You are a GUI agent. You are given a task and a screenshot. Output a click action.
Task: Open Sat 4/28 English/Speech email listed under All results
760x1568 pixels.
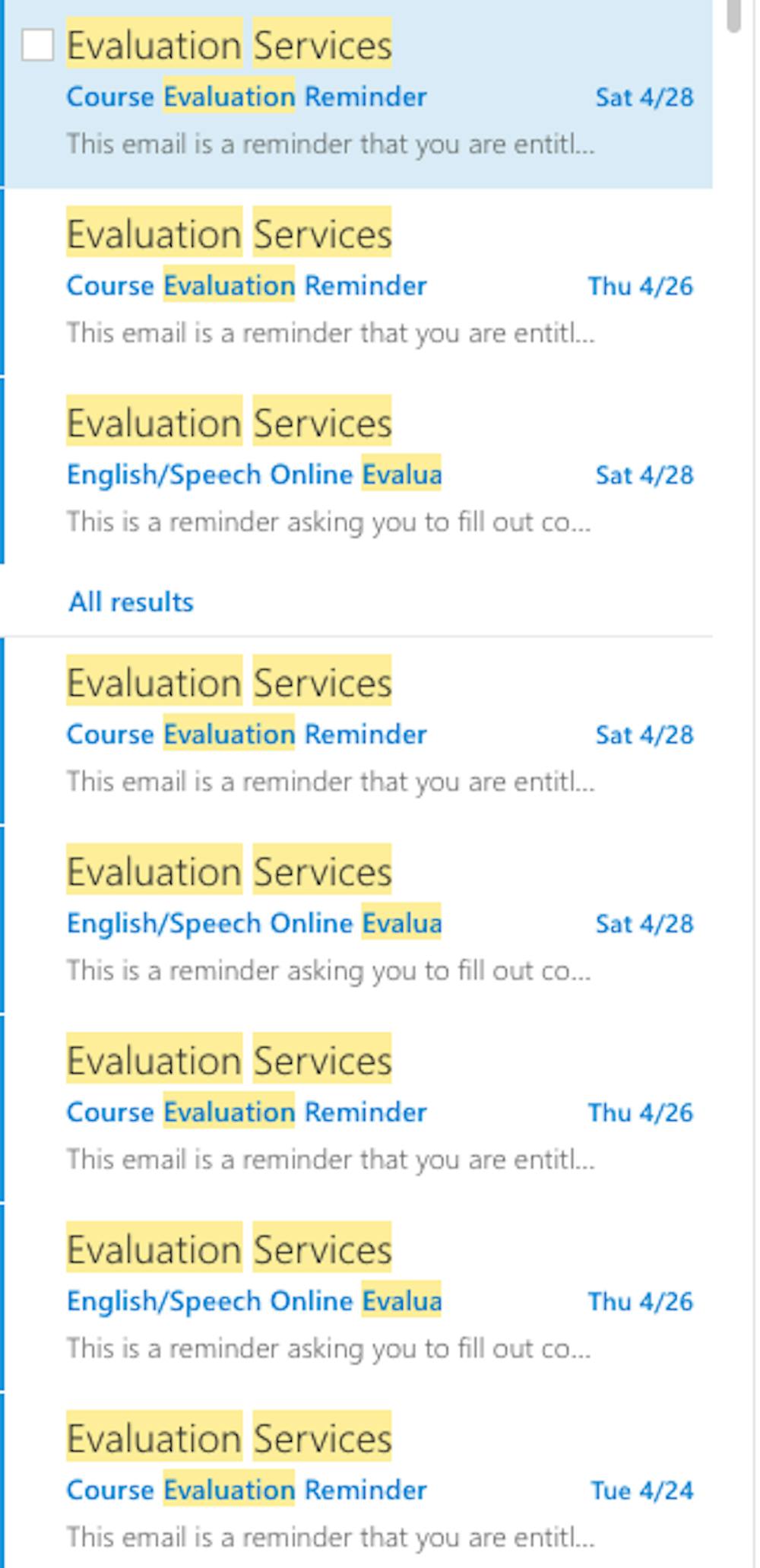pos(357,920)
